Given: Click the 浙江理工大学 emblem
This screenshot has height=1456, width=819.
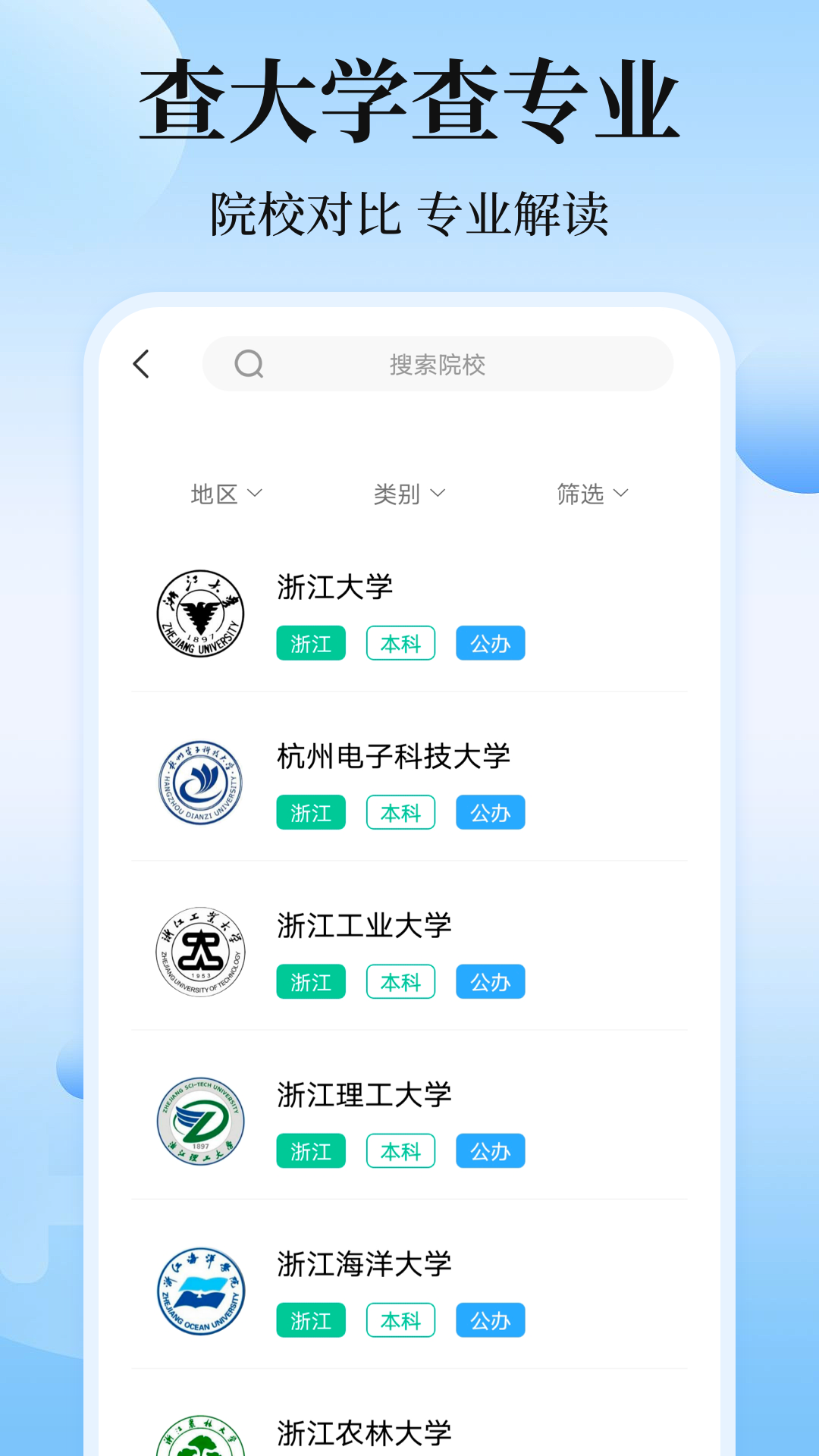Looking at the screenshot, I should (x=199, y=1122).
